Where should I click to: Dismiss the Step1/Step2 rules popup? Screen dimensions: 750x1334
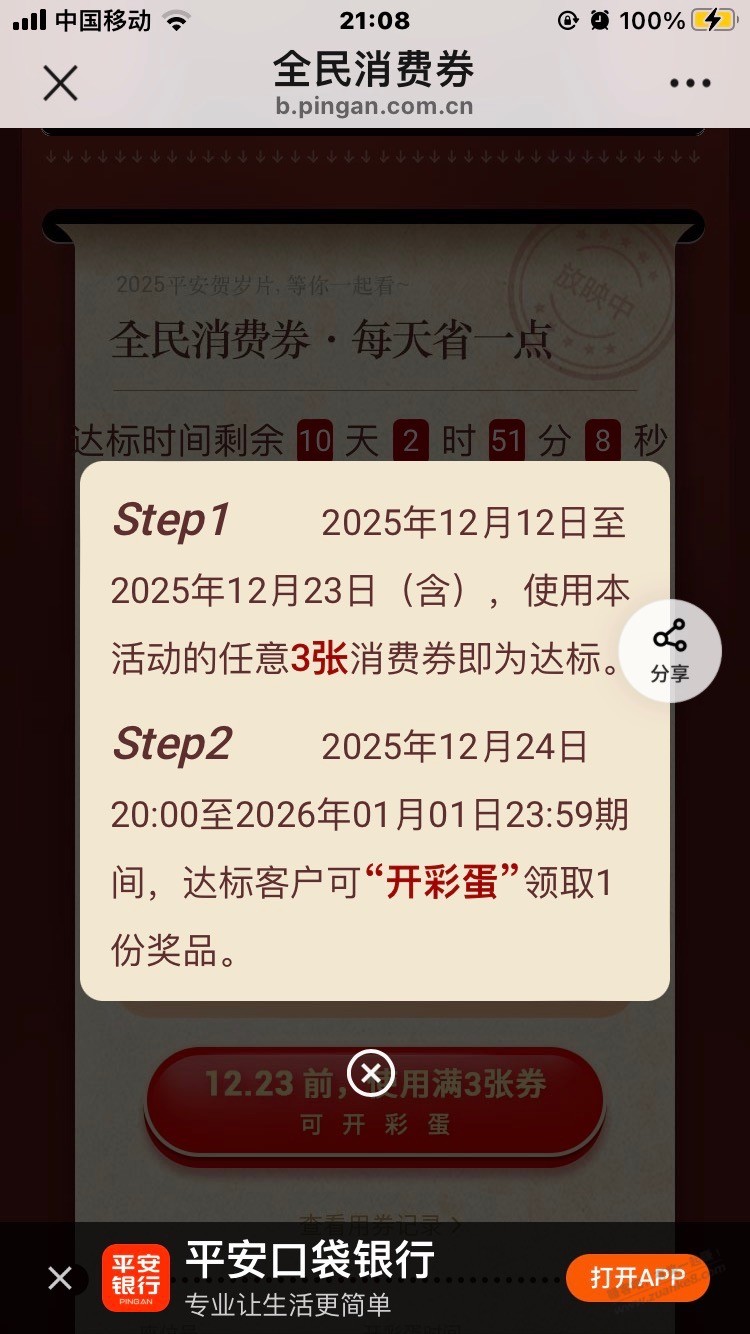(x=371, y=1074)
